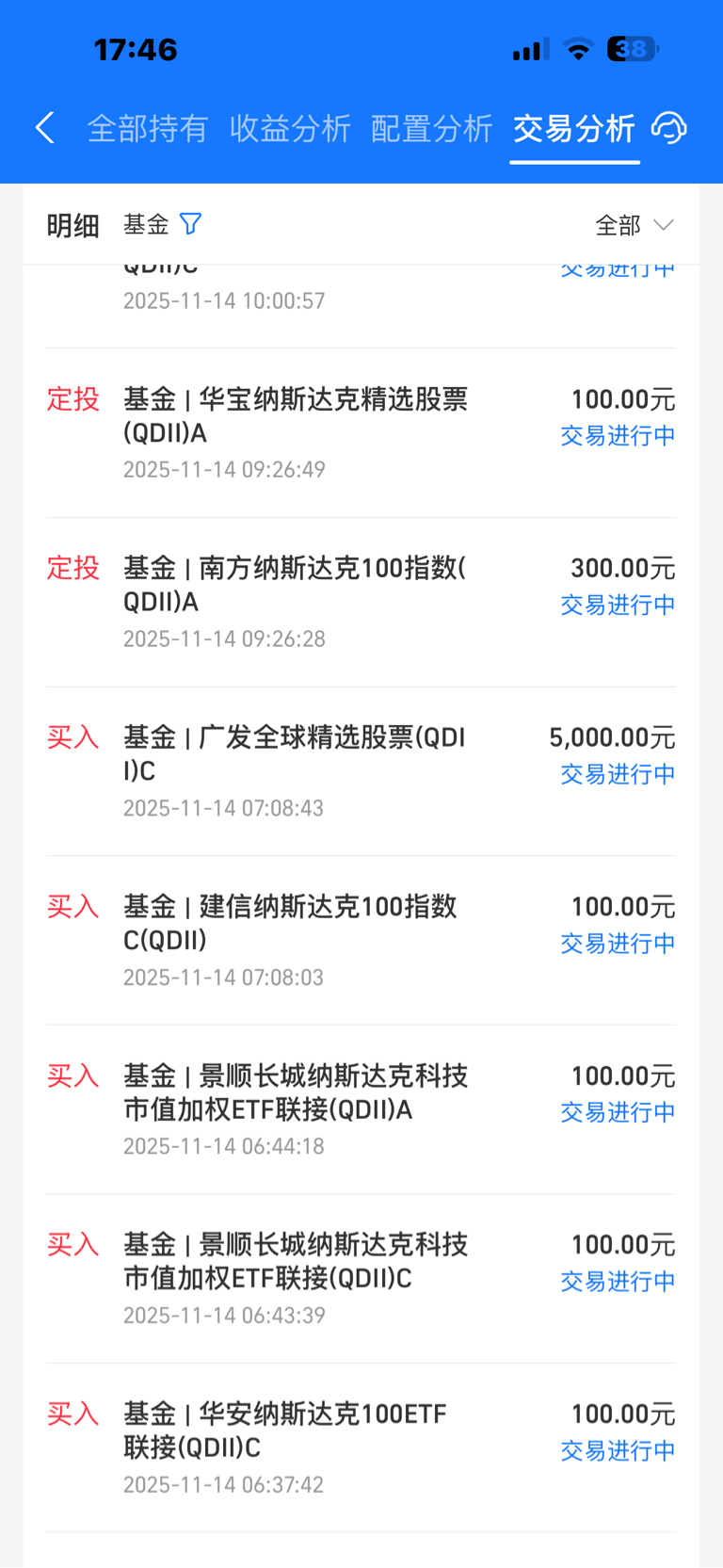This screenshot has width=723, height=1568.
Task: Switch to the 全部持有 tab
Action: click(147, 128)
